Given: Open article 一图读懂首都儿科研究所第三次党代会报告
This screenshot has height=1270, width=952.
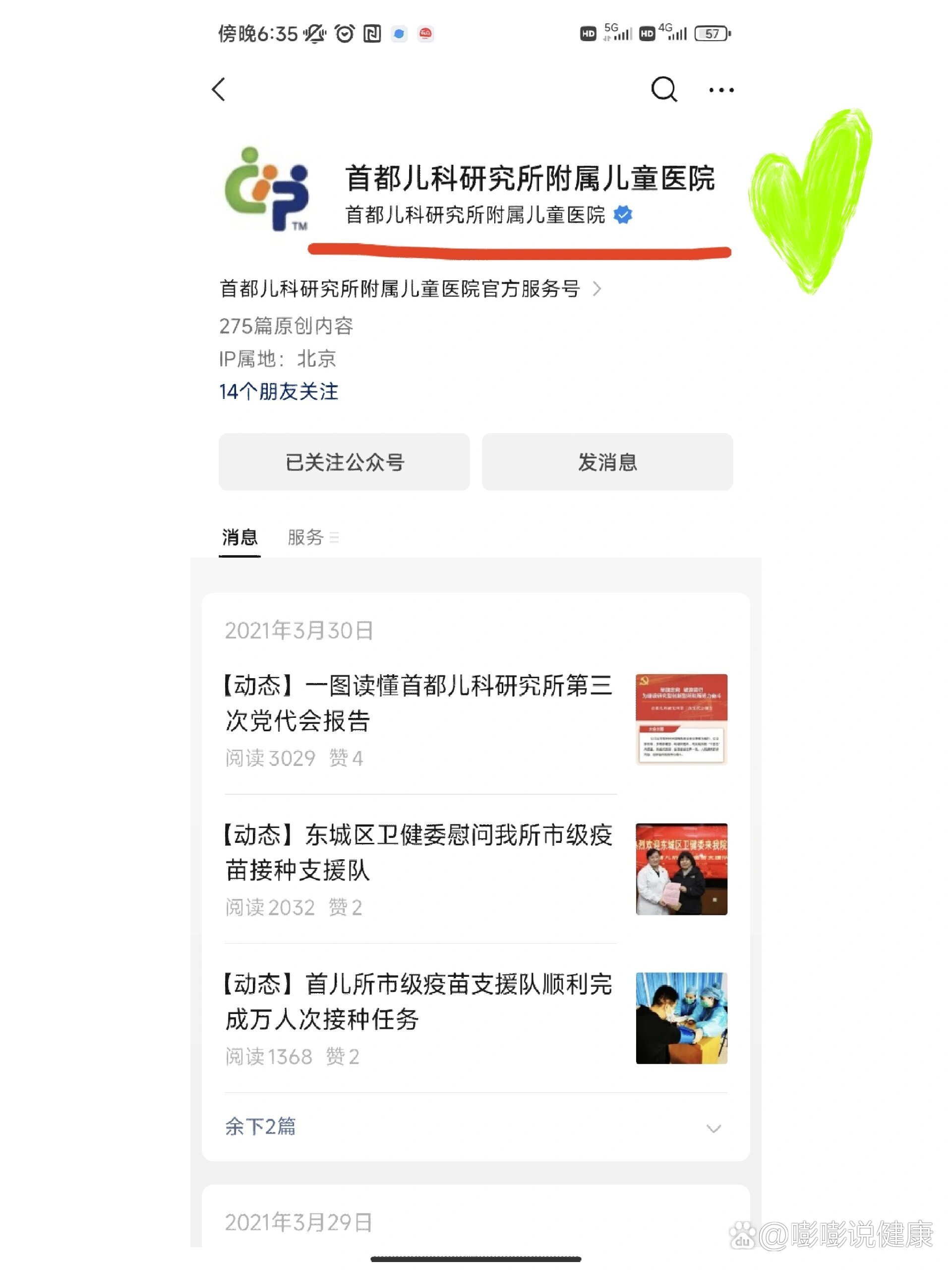Looking at the screenshot, I should [419, 703].
